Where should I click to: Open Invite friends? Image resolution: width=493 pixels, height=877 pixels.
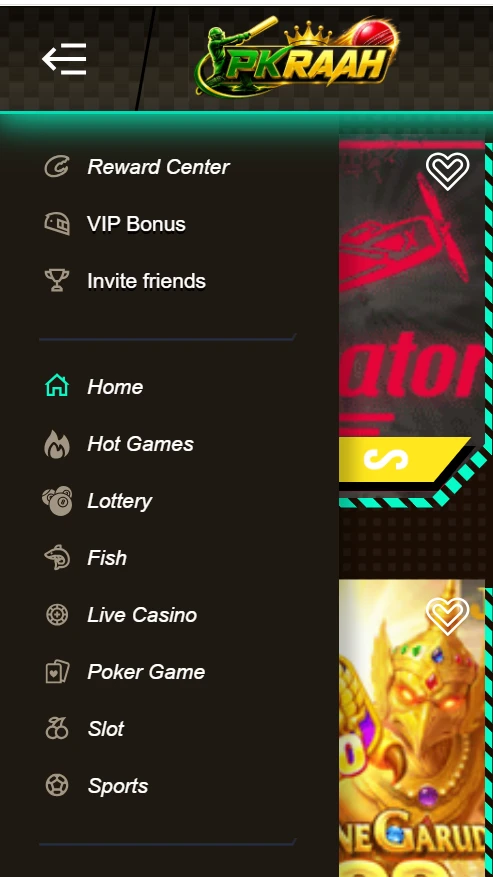point(125,281)
